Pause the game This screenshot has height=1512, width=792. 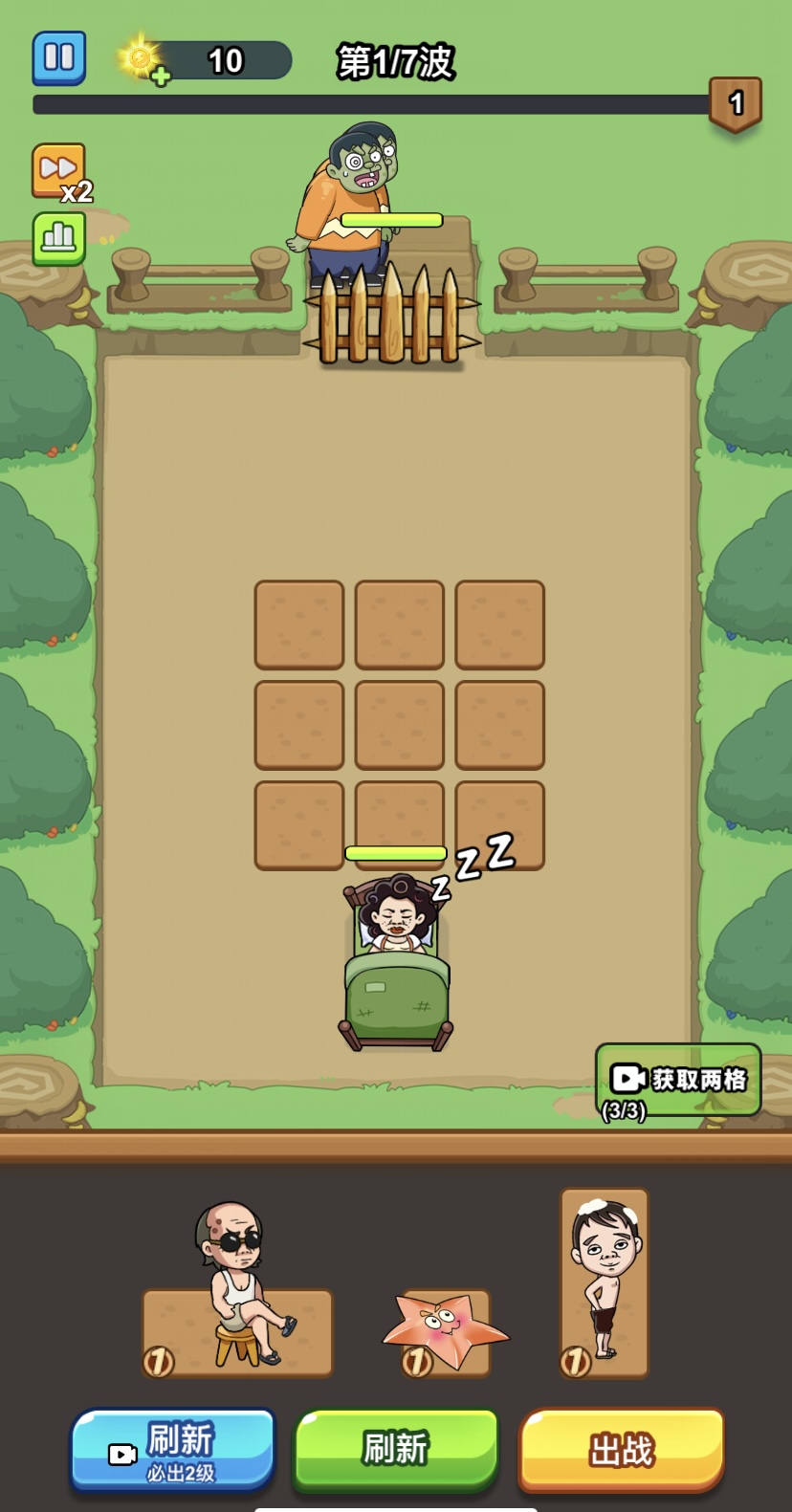[x=59, y=58]
